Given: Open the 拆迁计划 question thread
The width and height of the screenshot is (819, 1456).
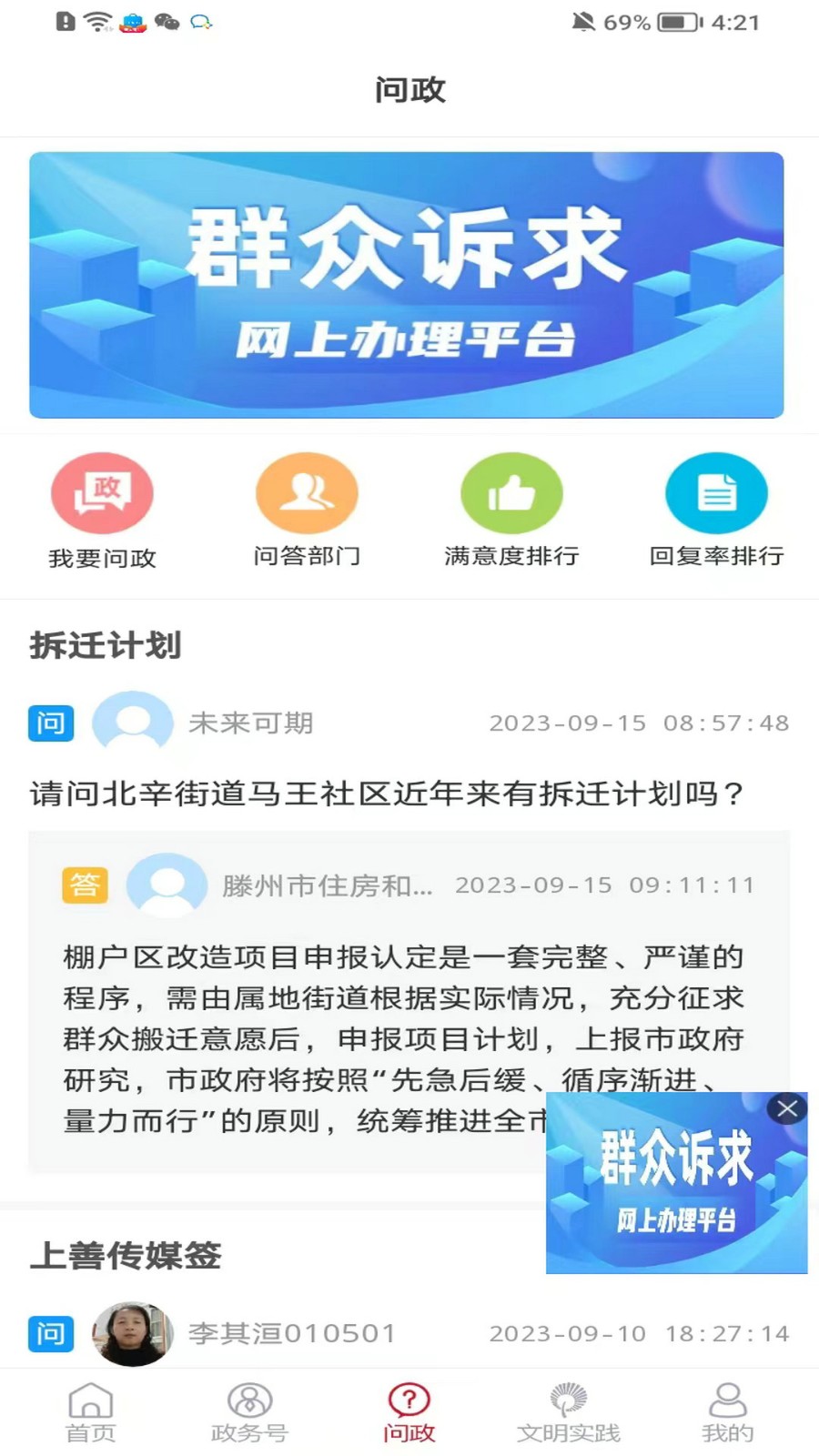Looking at the screenshot, I should (106, 646).
